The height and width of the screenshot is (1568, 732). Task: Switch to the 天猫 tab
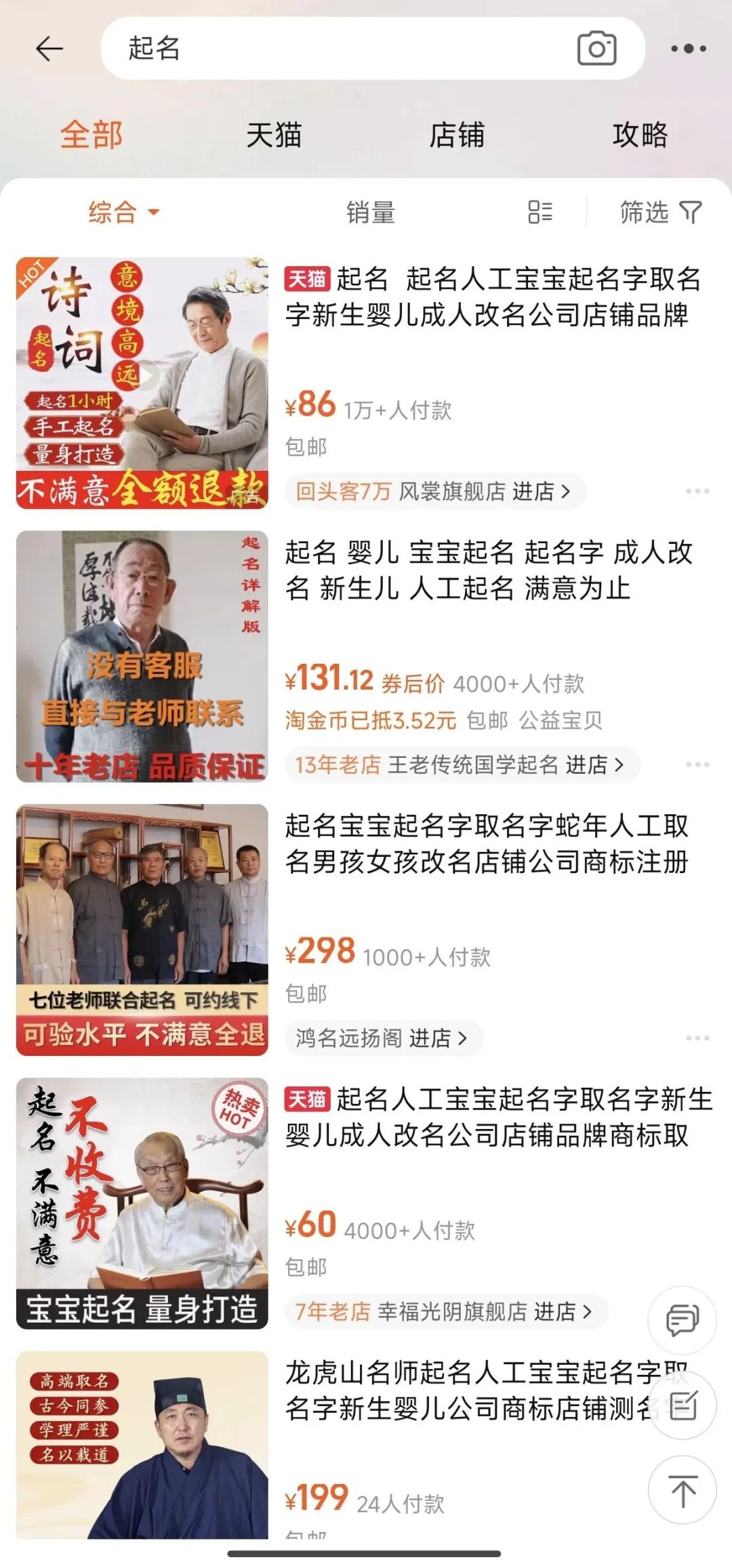[x=274, y=134]
